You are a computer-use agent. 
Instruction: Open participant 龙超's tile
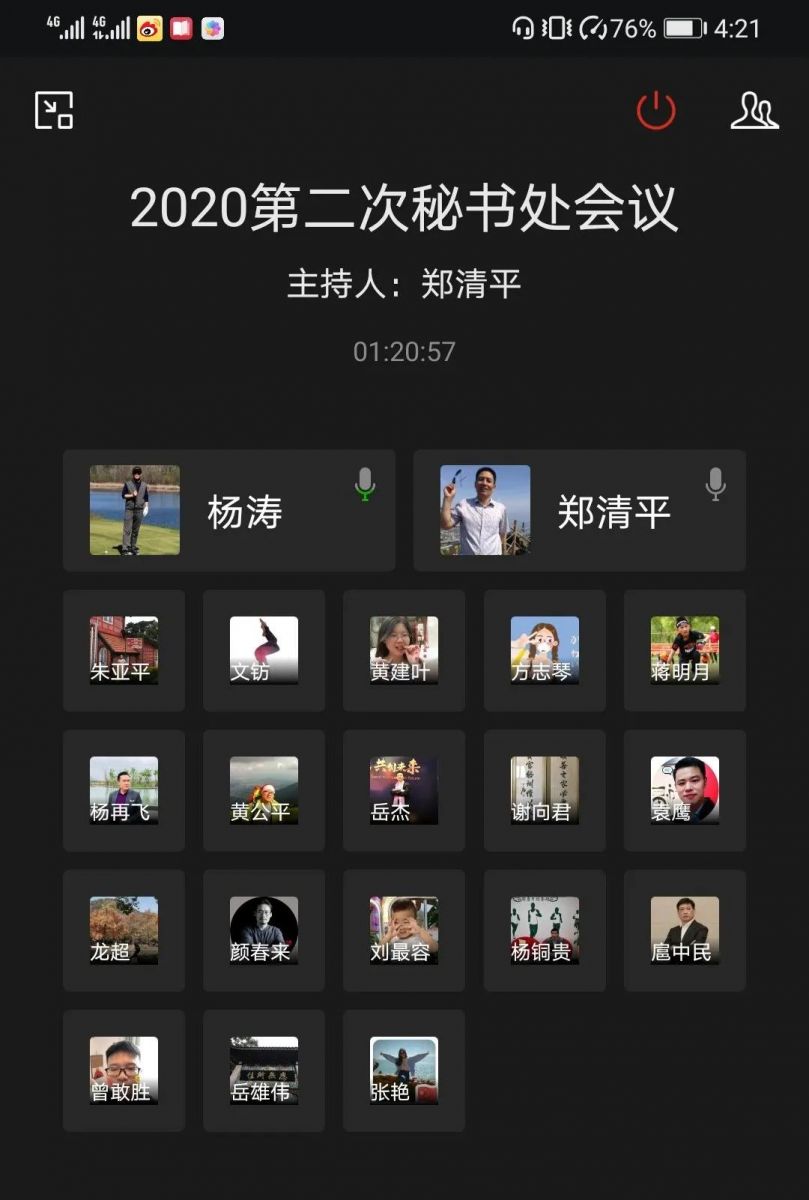point(124,930)
